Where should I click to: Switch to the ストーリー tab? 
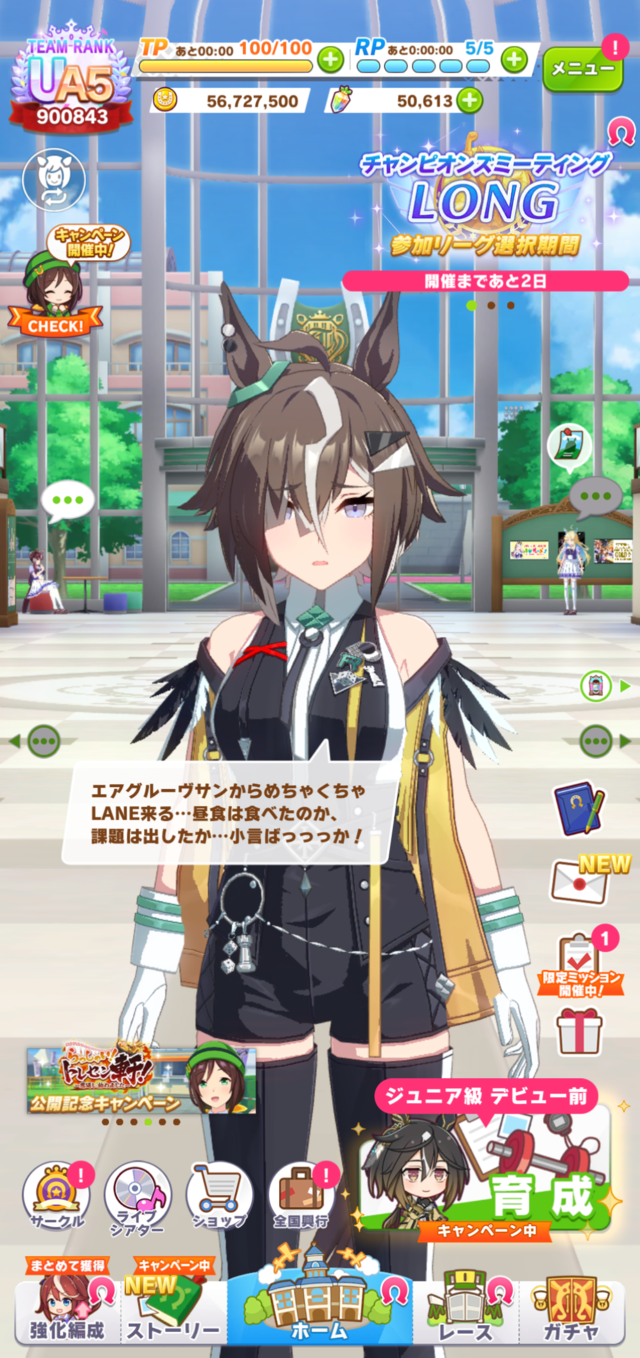coord(171,1306)
